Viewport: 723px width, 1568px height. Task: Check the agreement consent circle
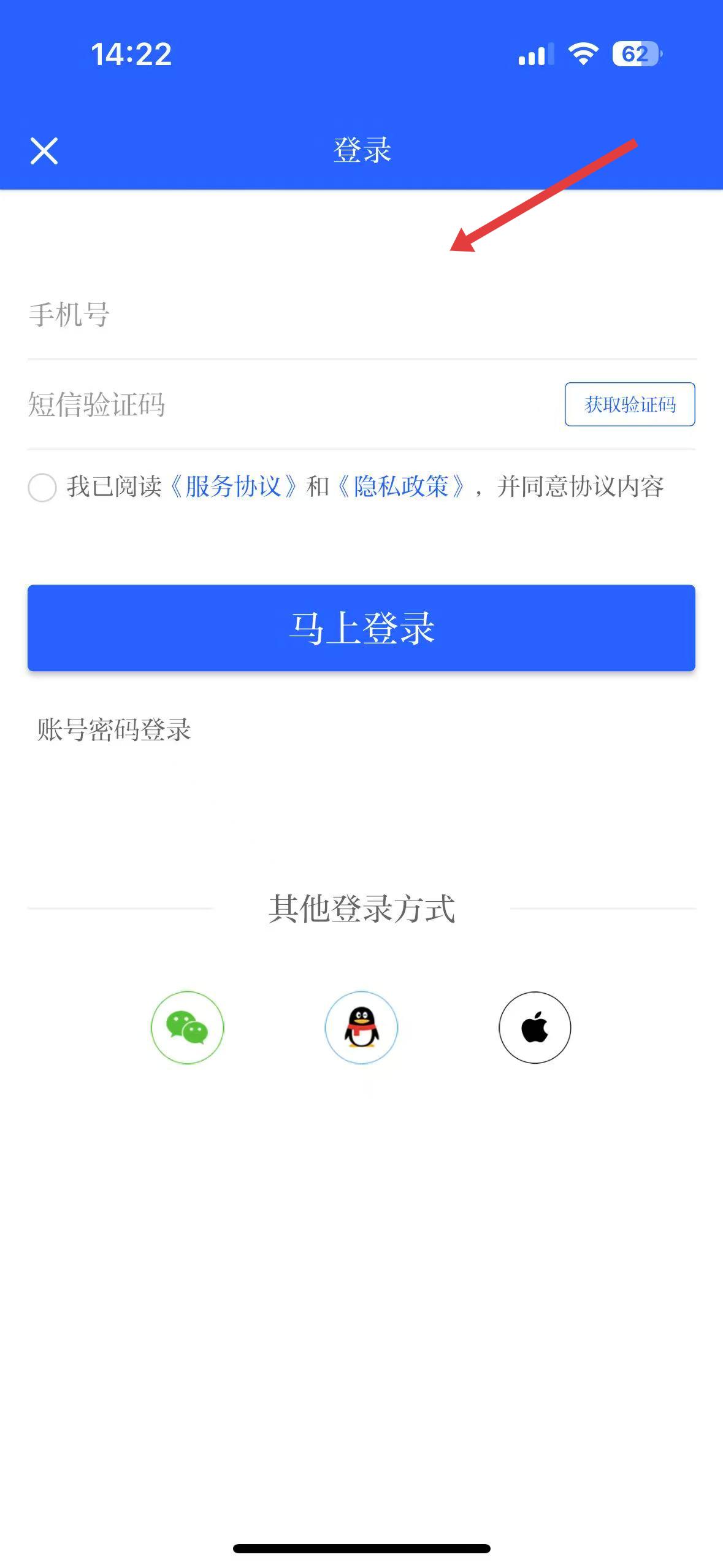pos(42,488)
